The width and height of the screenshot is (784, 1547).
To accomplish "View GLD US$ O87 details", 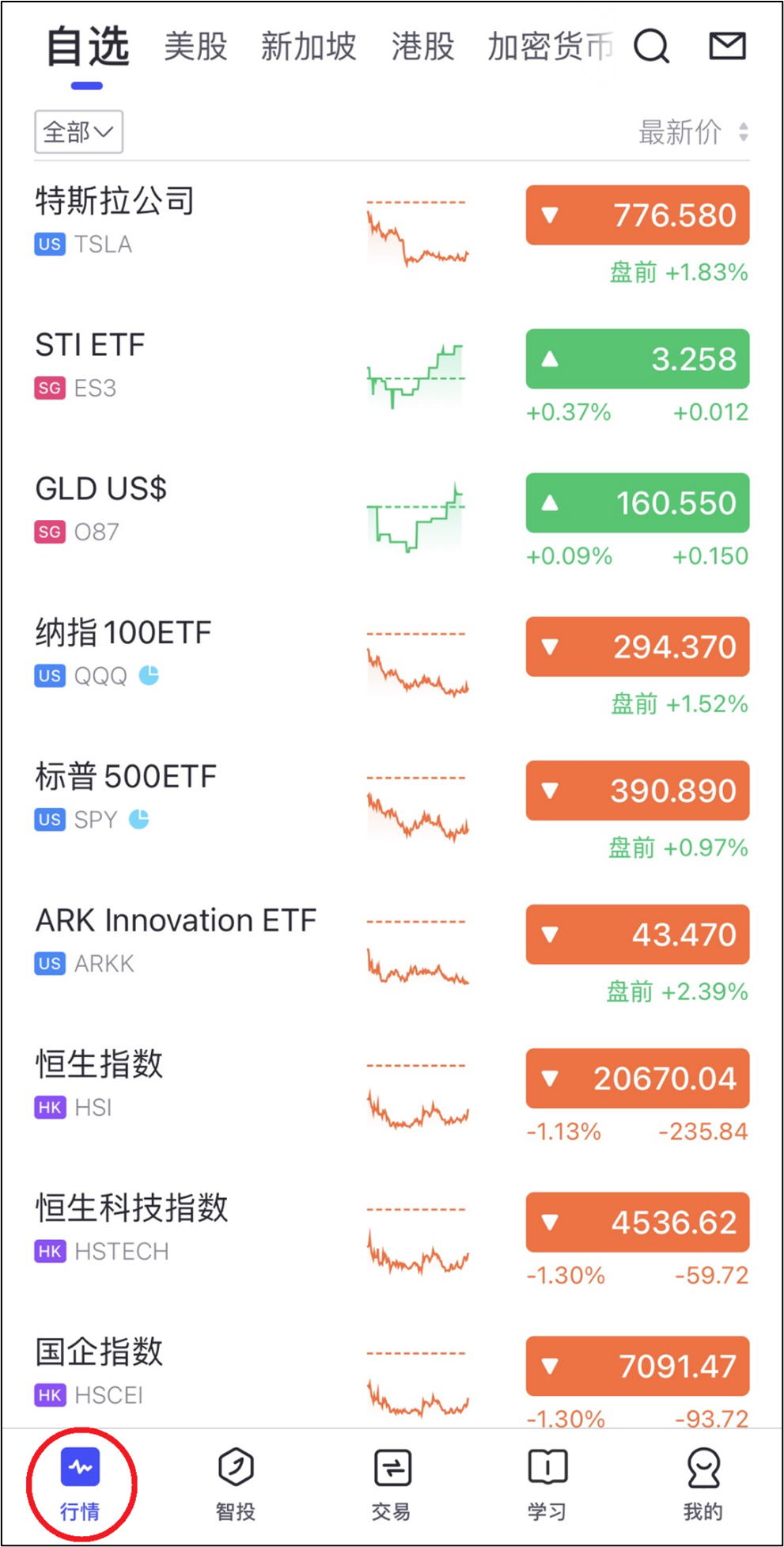I will point(392,521).
